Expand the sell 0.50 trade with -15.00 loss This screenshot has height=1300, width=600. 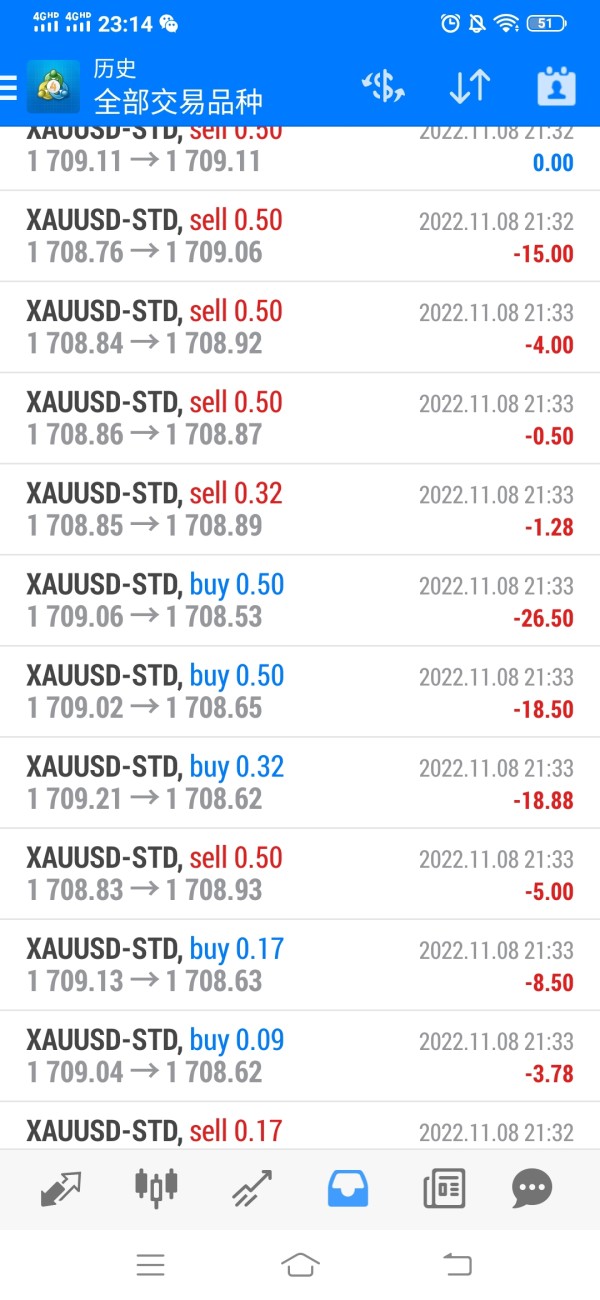pyautogui.click(x=300, y=236)
